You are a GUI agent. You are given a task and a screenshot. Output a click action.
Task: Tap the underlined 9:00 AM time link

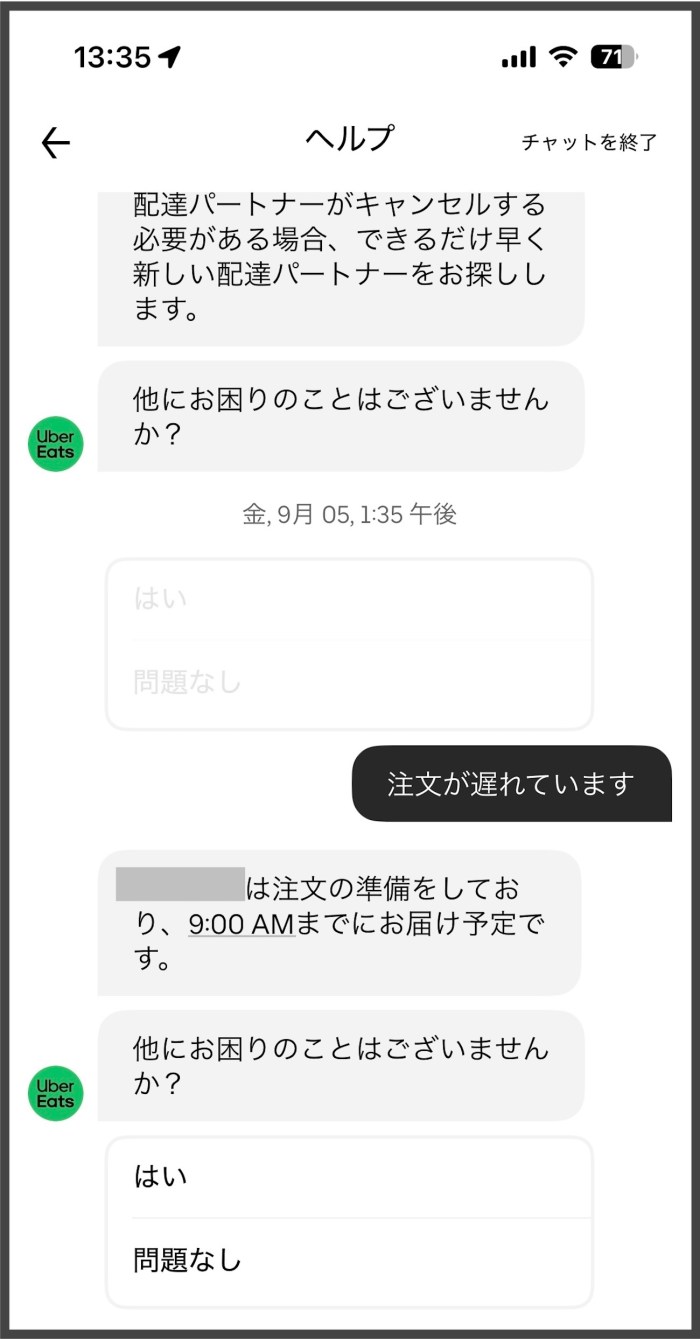240,924
